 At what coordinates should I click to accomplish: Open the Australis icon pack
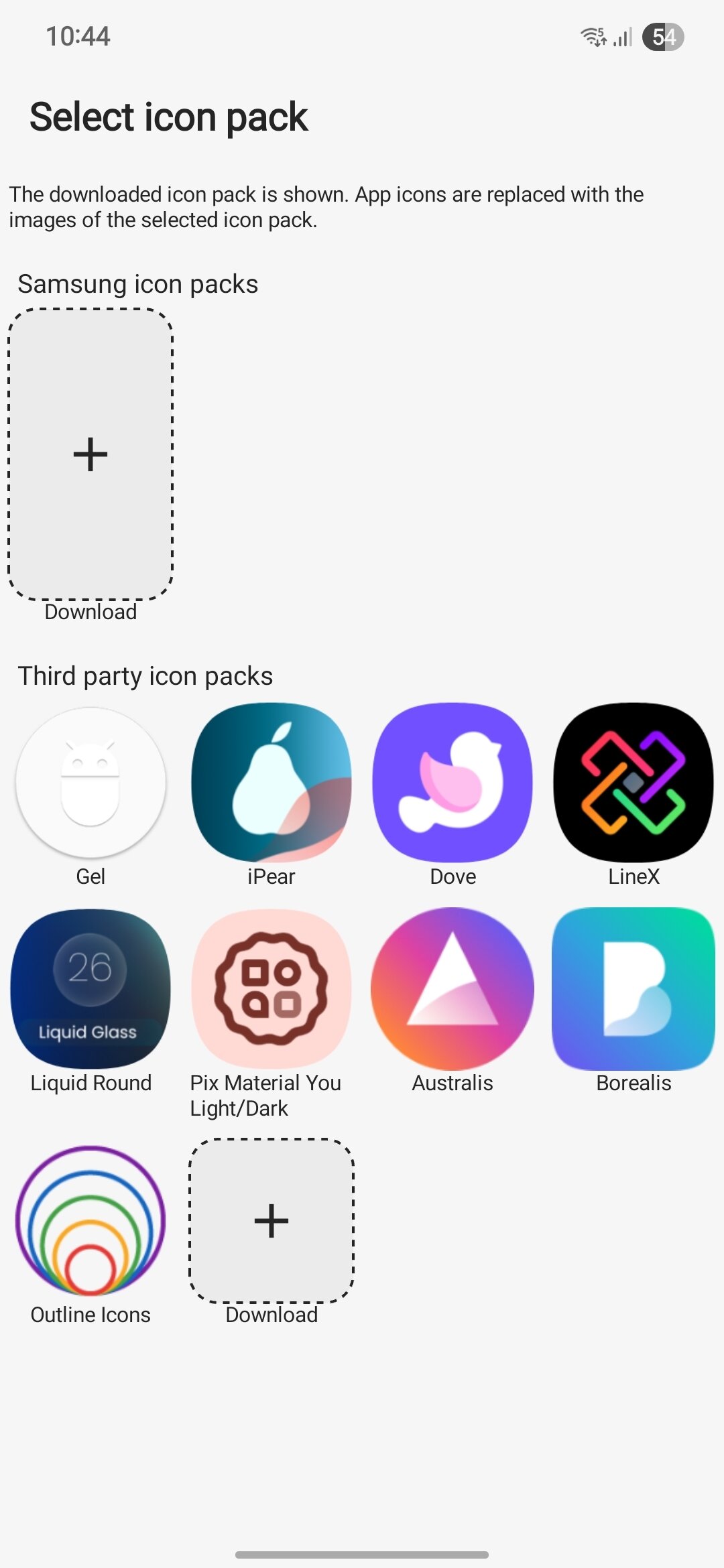click(x=452, y=989)
